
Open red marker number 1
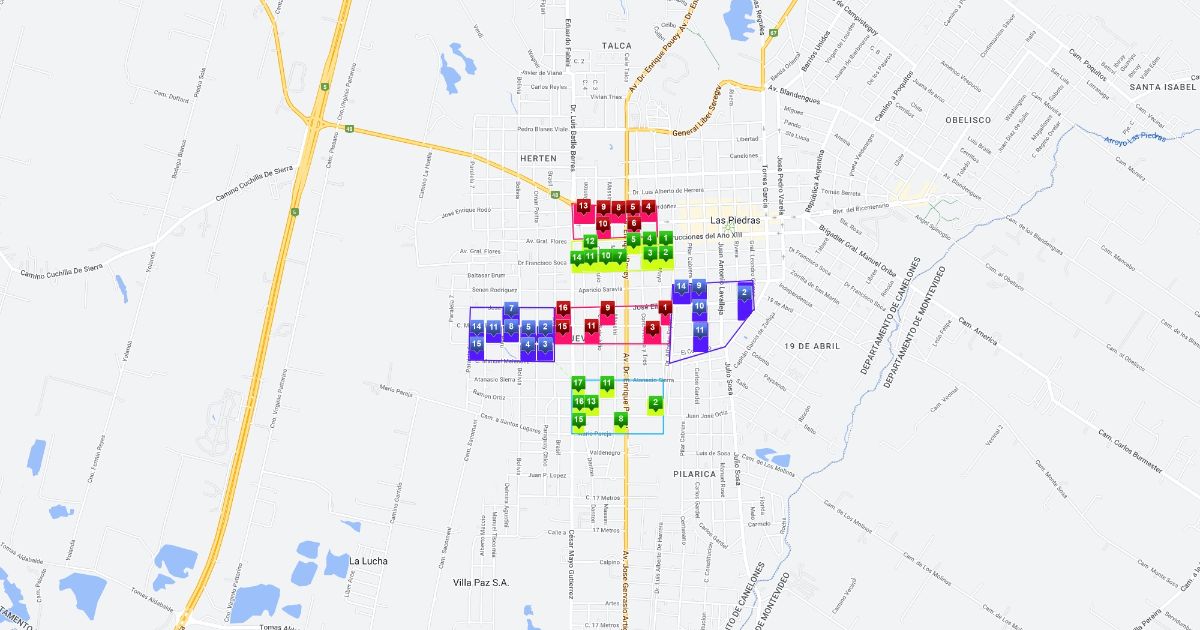(x=665, y=308)
